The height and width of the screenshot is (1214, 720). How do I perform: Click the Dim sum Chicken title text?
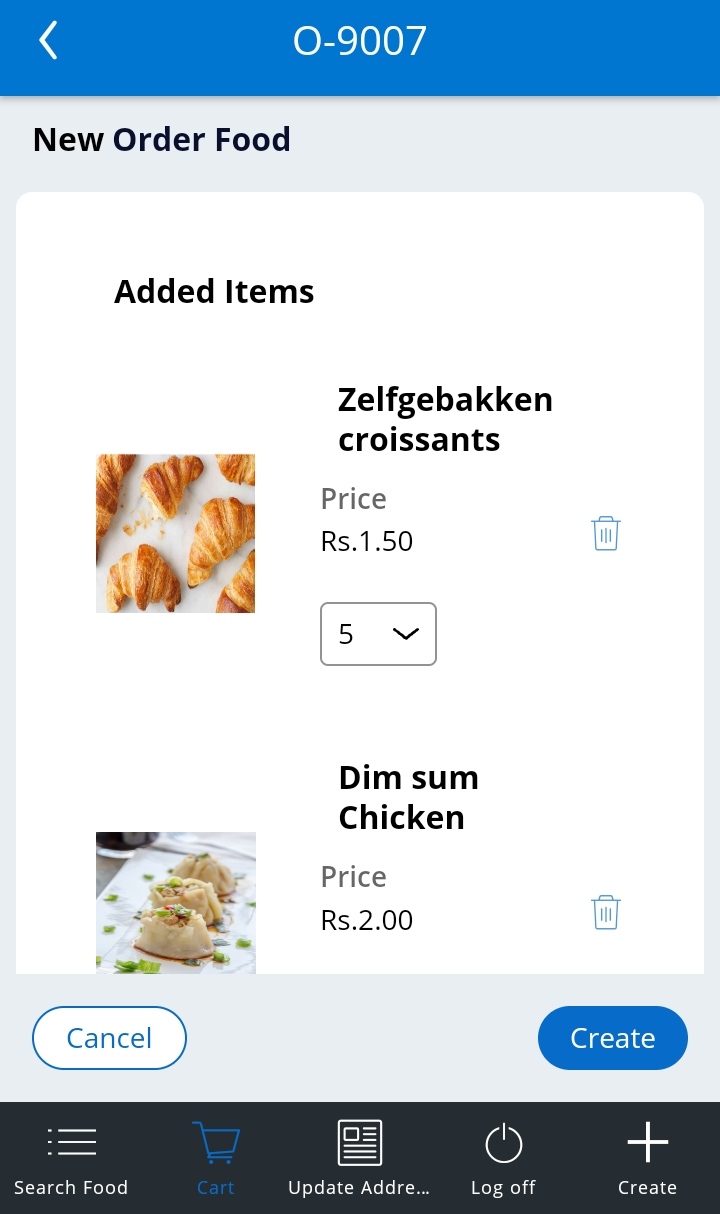pos(408,796)
